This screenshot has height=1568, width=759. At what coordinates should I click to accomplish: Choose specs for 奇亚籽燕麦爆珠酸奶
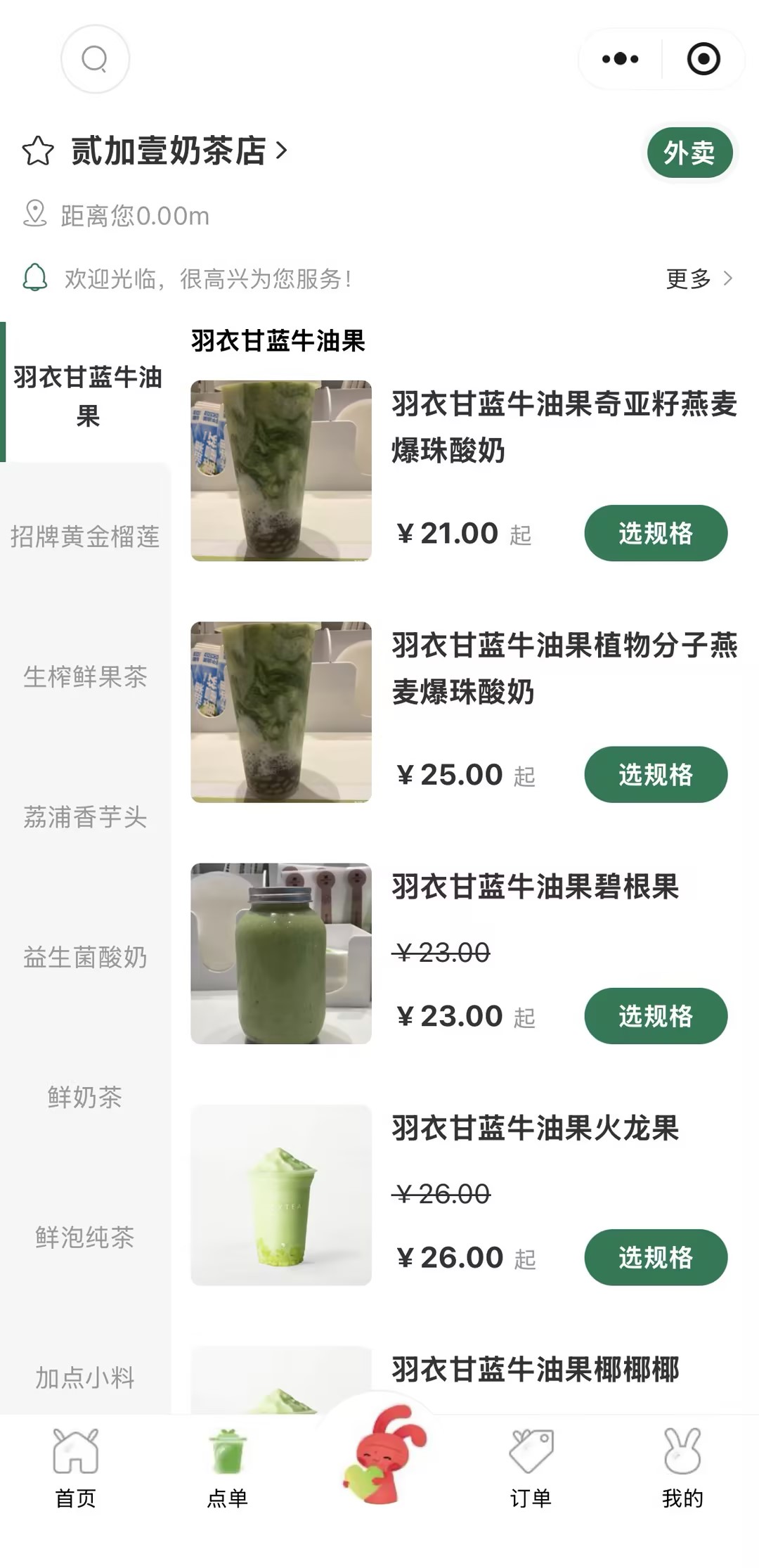pos(655,533)
